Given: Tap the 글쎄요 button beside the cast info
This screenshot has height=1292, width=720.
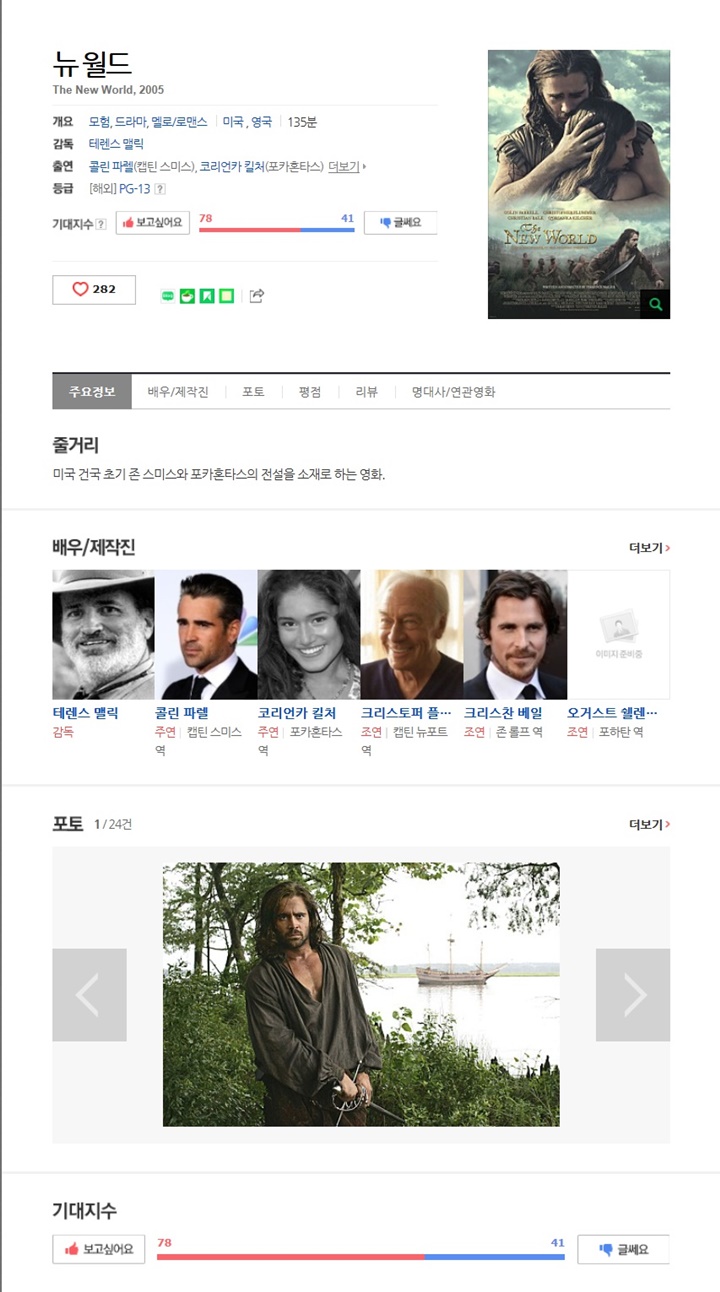Looking at the screenshot, I should (x=400, y=222).
